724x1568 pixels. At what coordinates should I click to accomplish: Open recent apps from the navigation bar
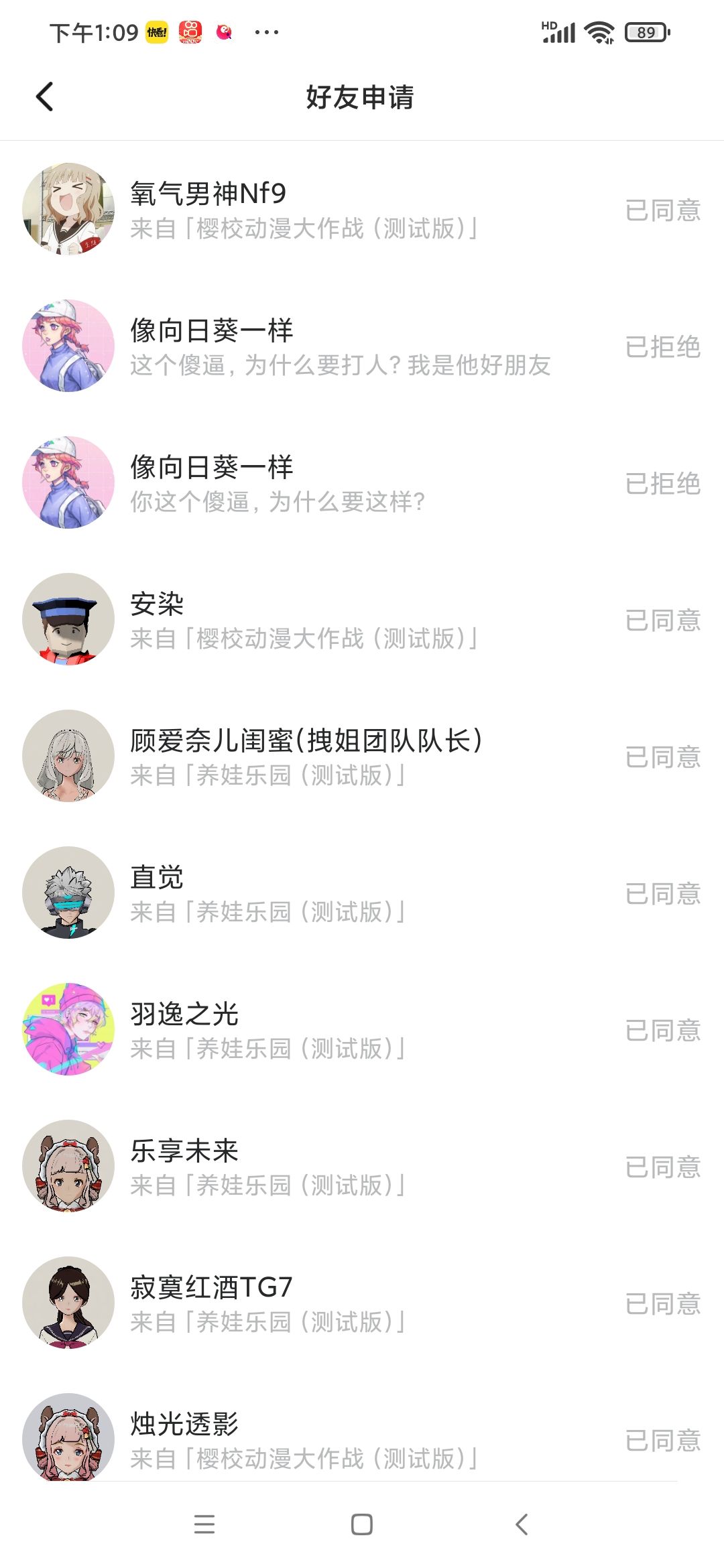click(x=204, y=1524)
